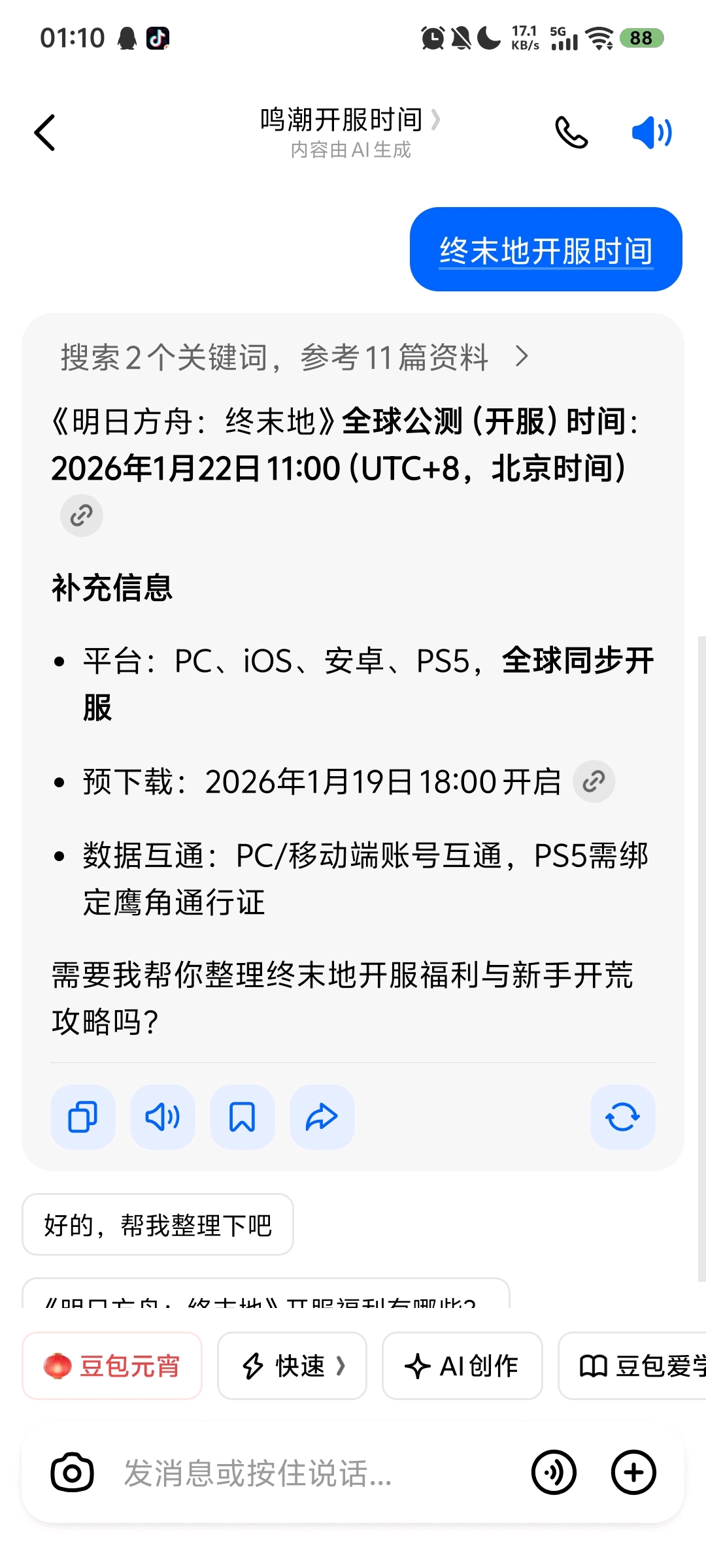Open the source link after 北京时间
Image resolution: width=706 pixels, height=1568 pixels.
click(x=82, y=515)
